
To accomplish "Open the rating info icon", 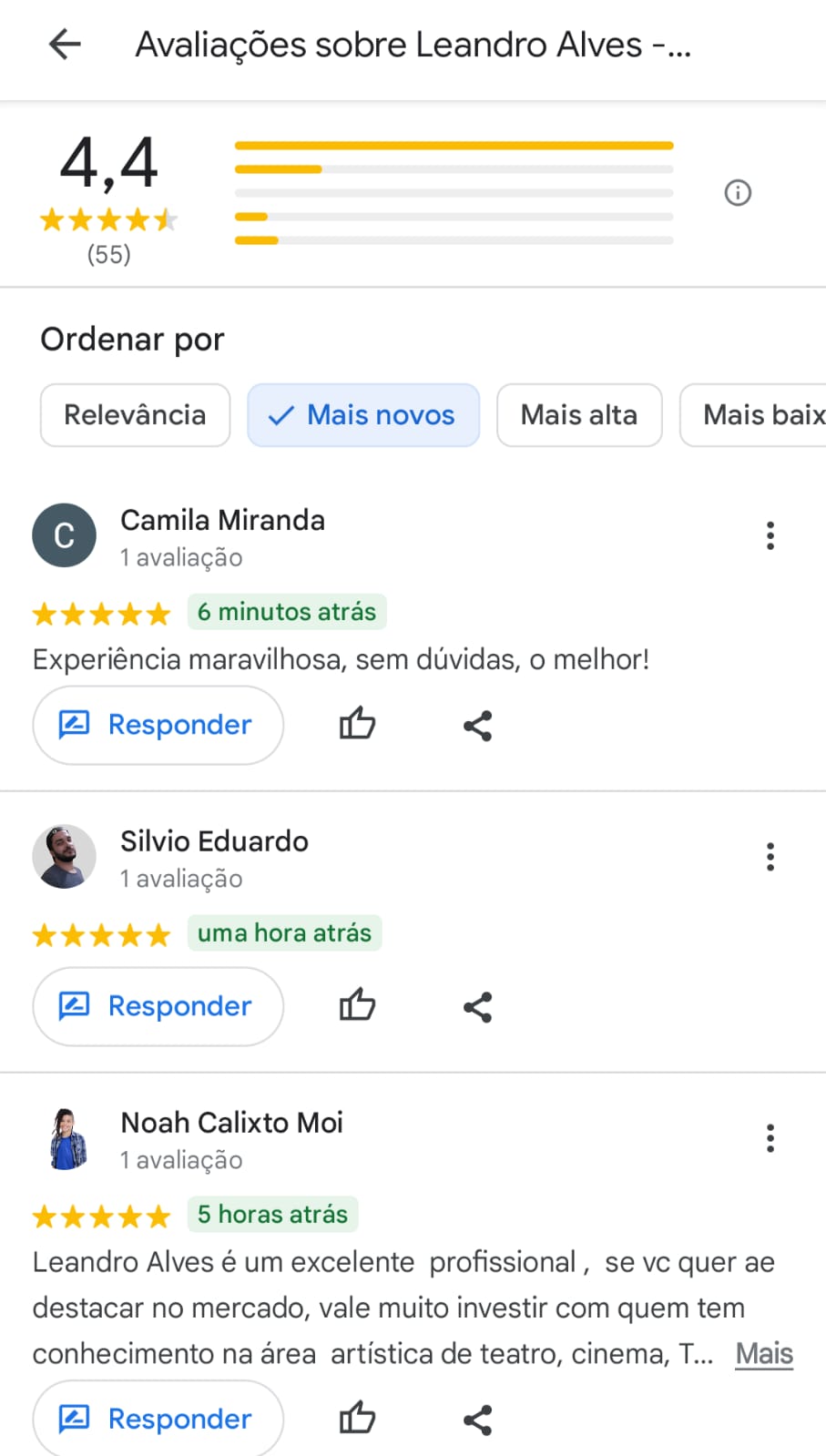I will (738, 193).
